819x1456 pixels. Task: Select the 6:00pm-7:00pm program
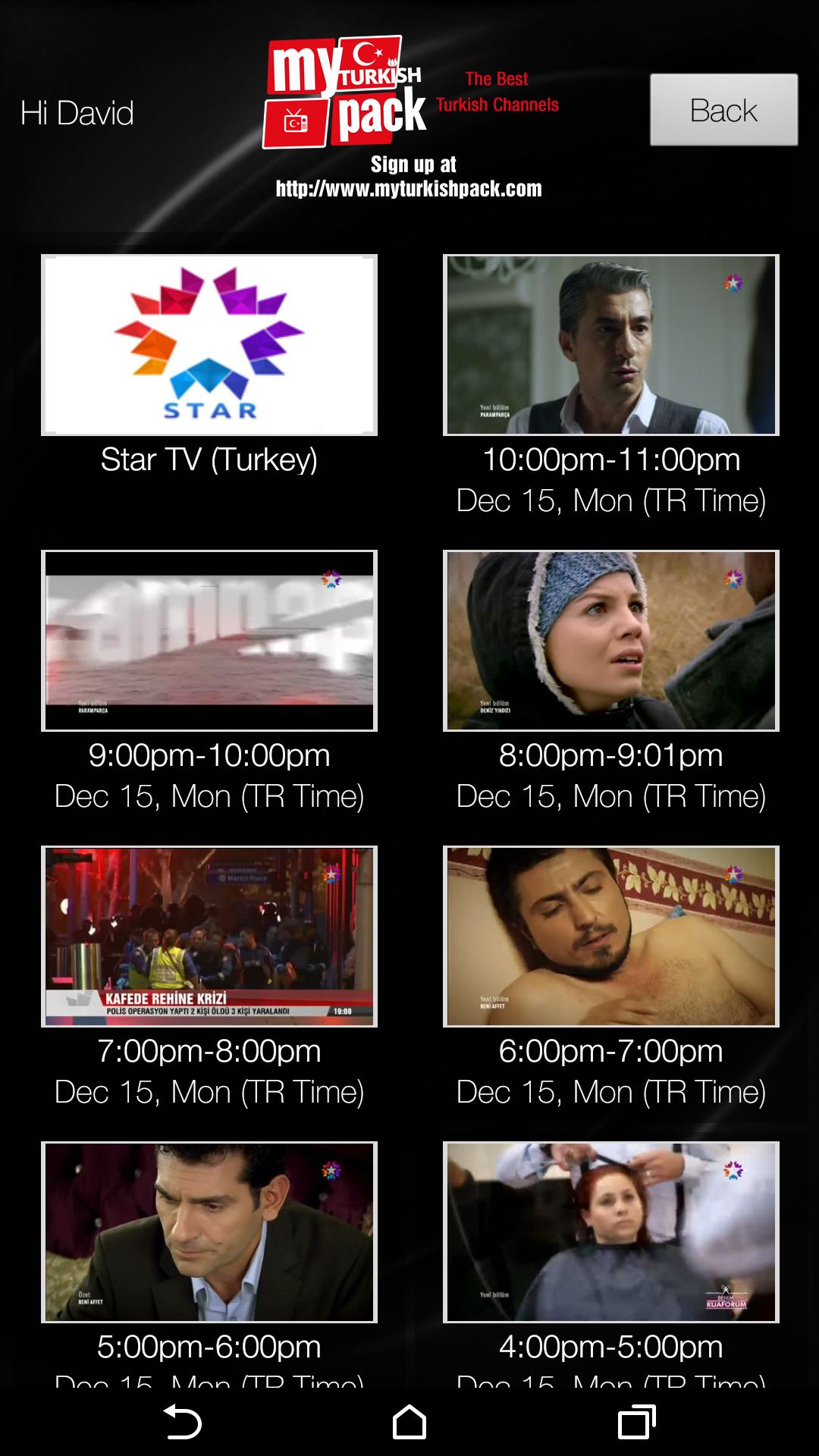pyautogui.click(x=611, y=937)
